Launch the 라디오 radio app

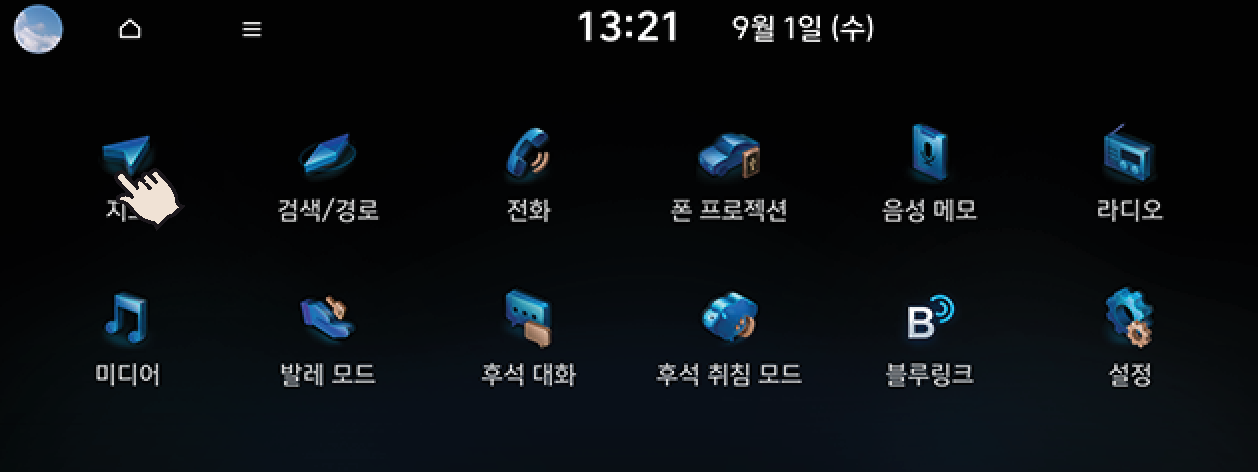[1129, 160]
